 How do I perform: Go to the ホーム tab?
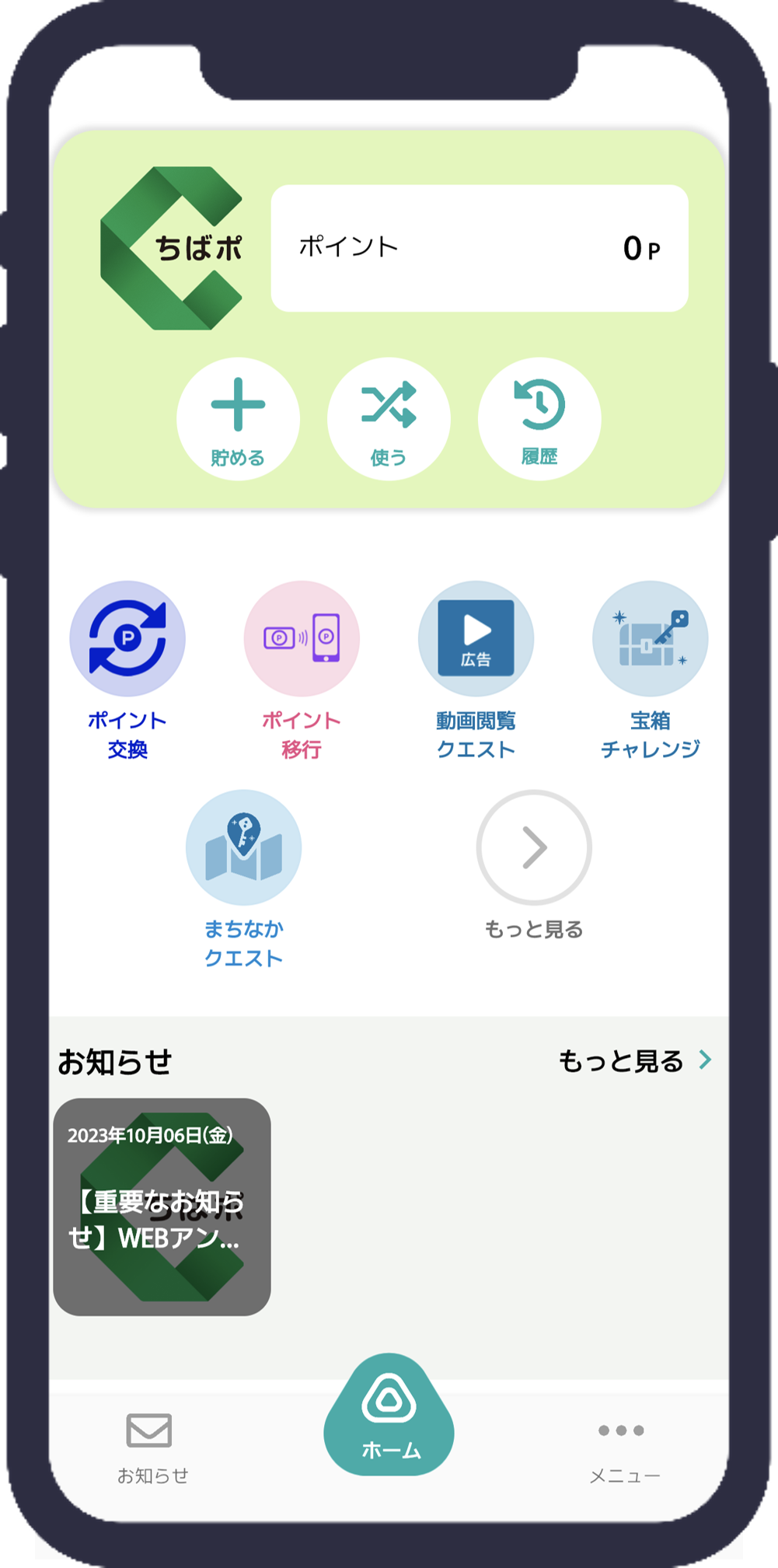(389, 1416)
